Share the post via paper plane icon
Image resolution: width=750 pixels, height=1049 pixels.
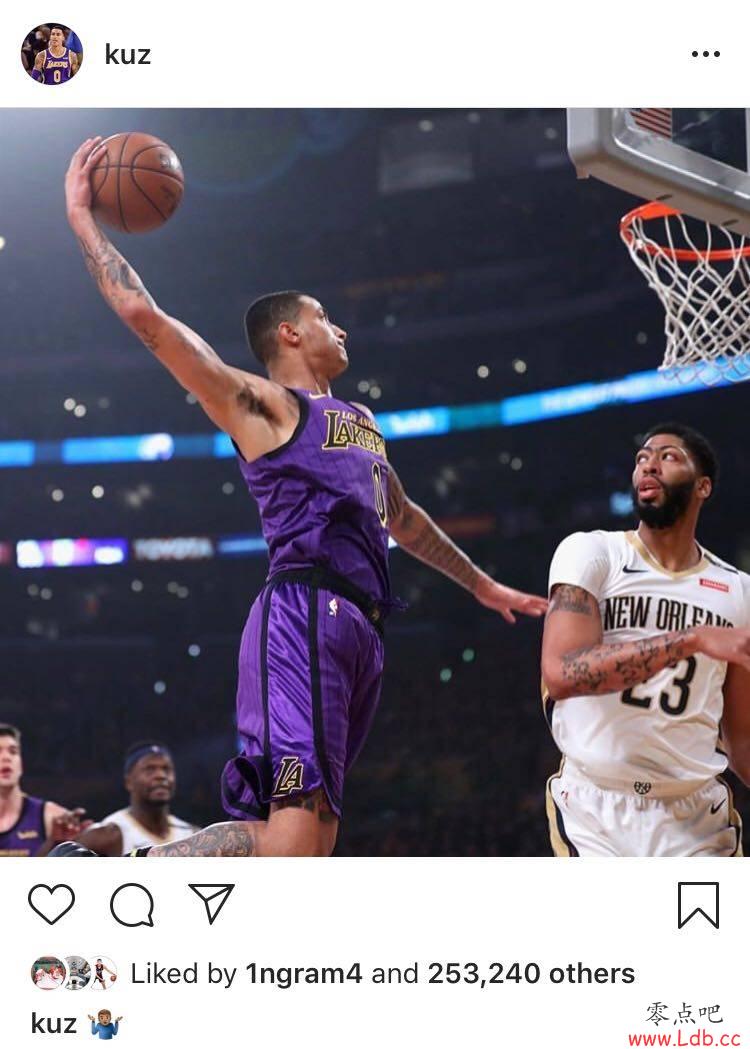pyautogui.click(x=211, y=904)
